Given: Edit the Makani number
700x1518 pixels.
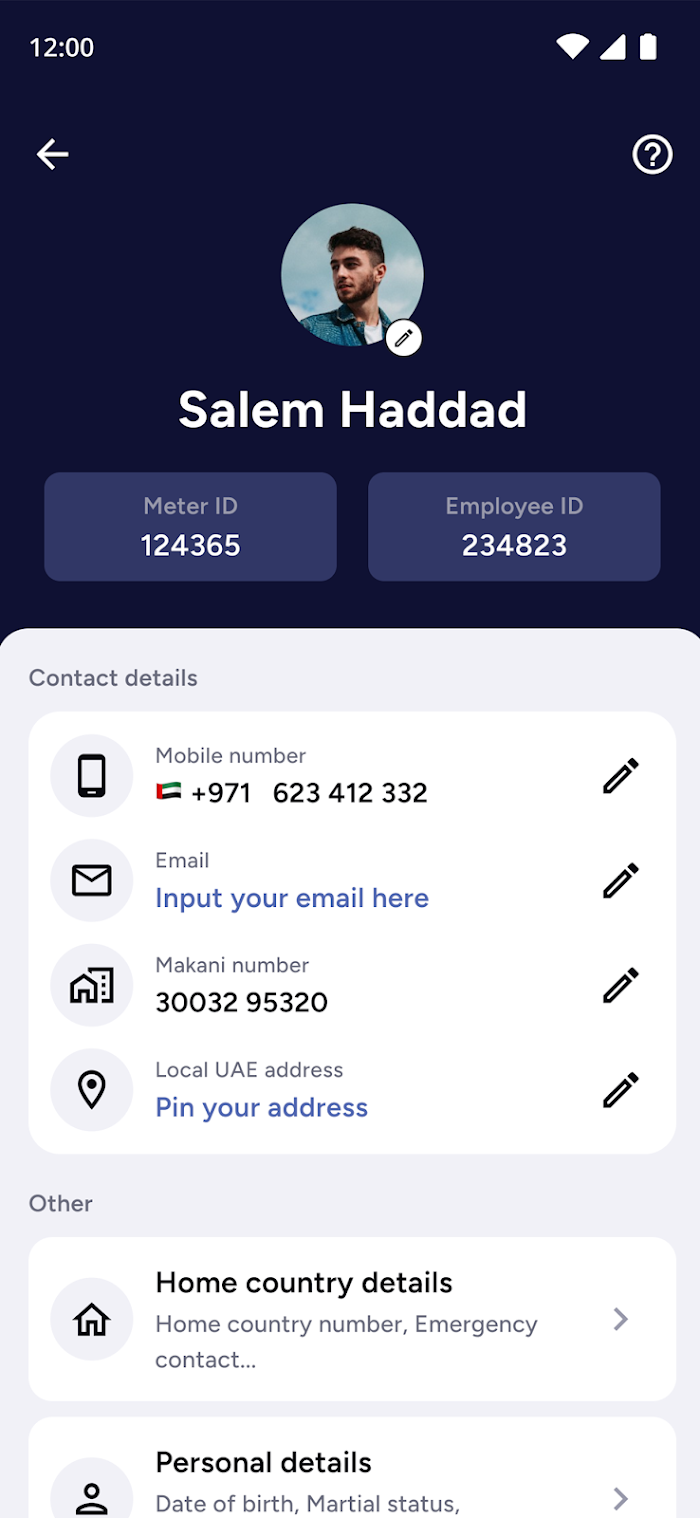Looking at the screenshot, I should point(620,985).
